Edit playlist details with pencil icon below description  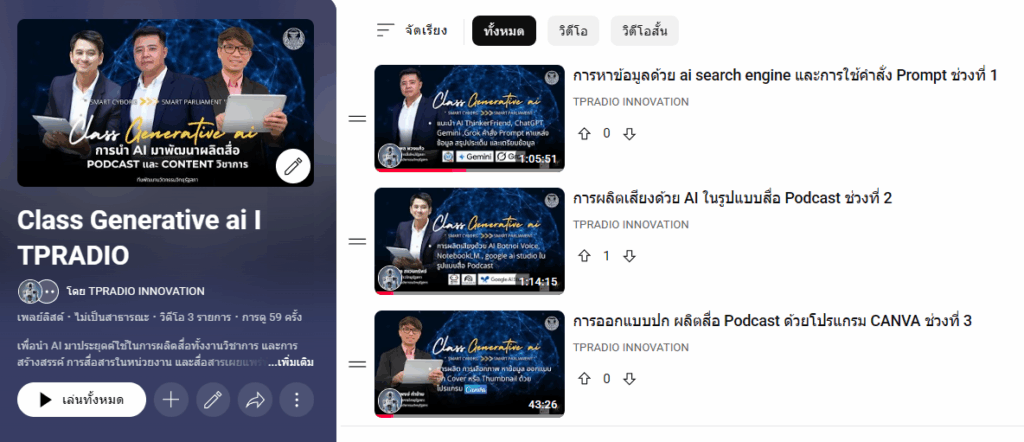213,400
